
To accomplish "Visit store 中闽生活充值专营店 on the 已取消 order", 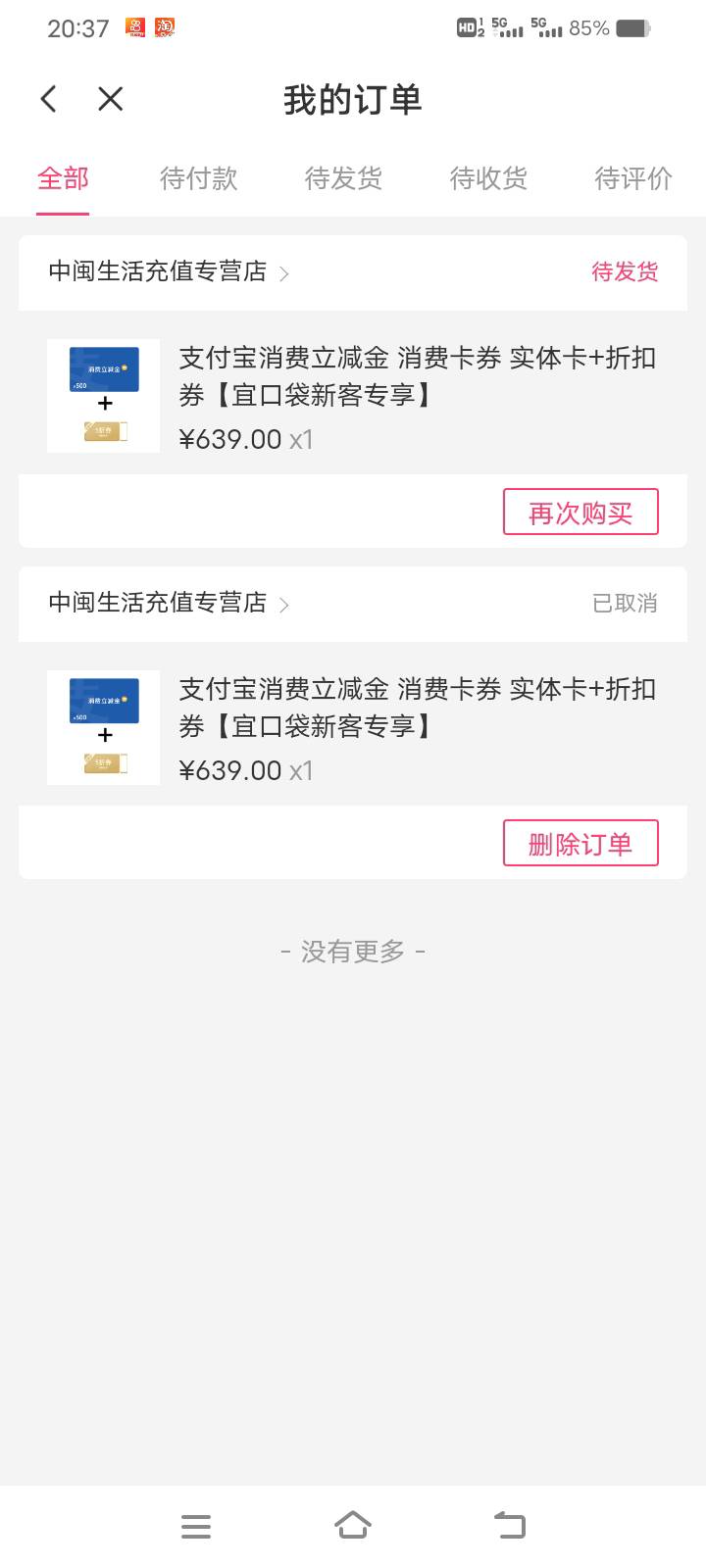I will (169, 603).
